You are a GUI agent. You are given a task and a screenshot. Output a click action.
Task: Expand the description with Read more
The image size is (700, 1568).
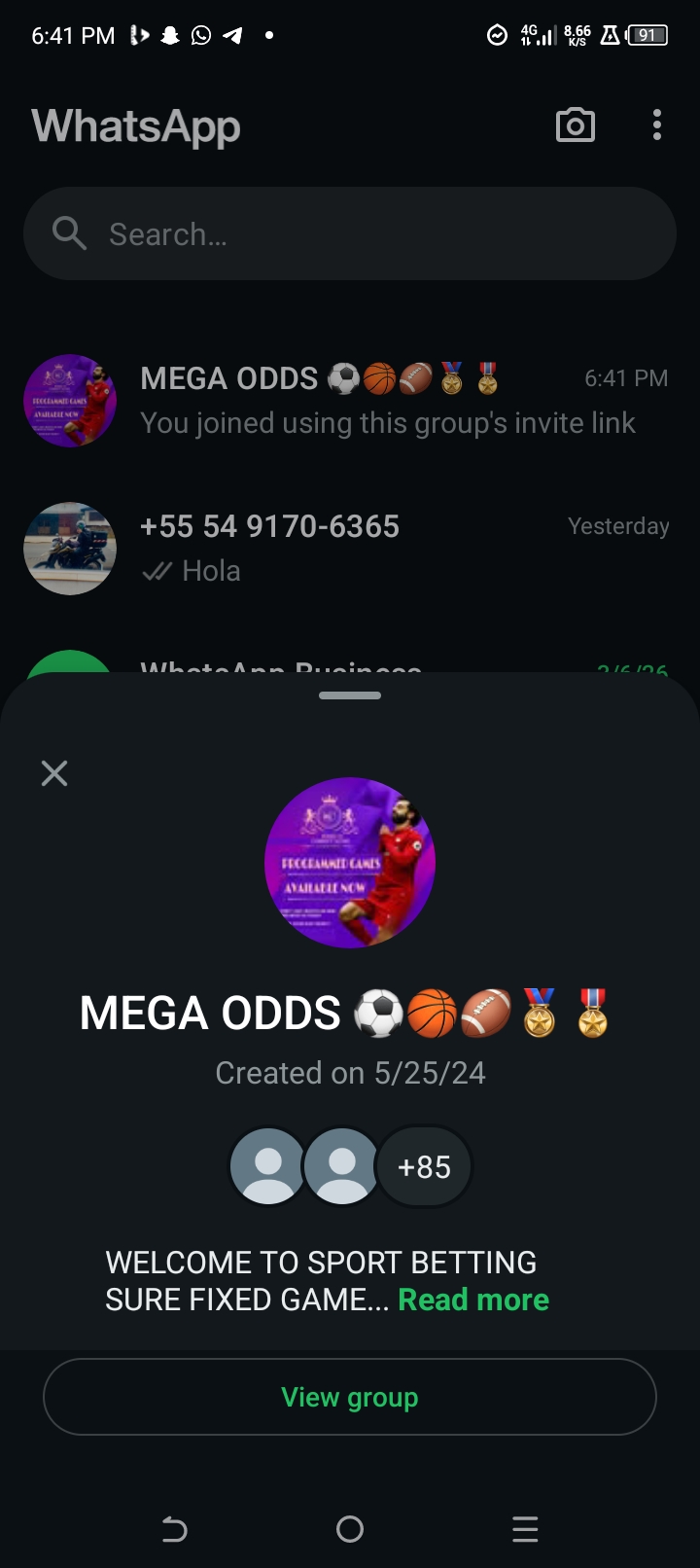[473, 1300]
